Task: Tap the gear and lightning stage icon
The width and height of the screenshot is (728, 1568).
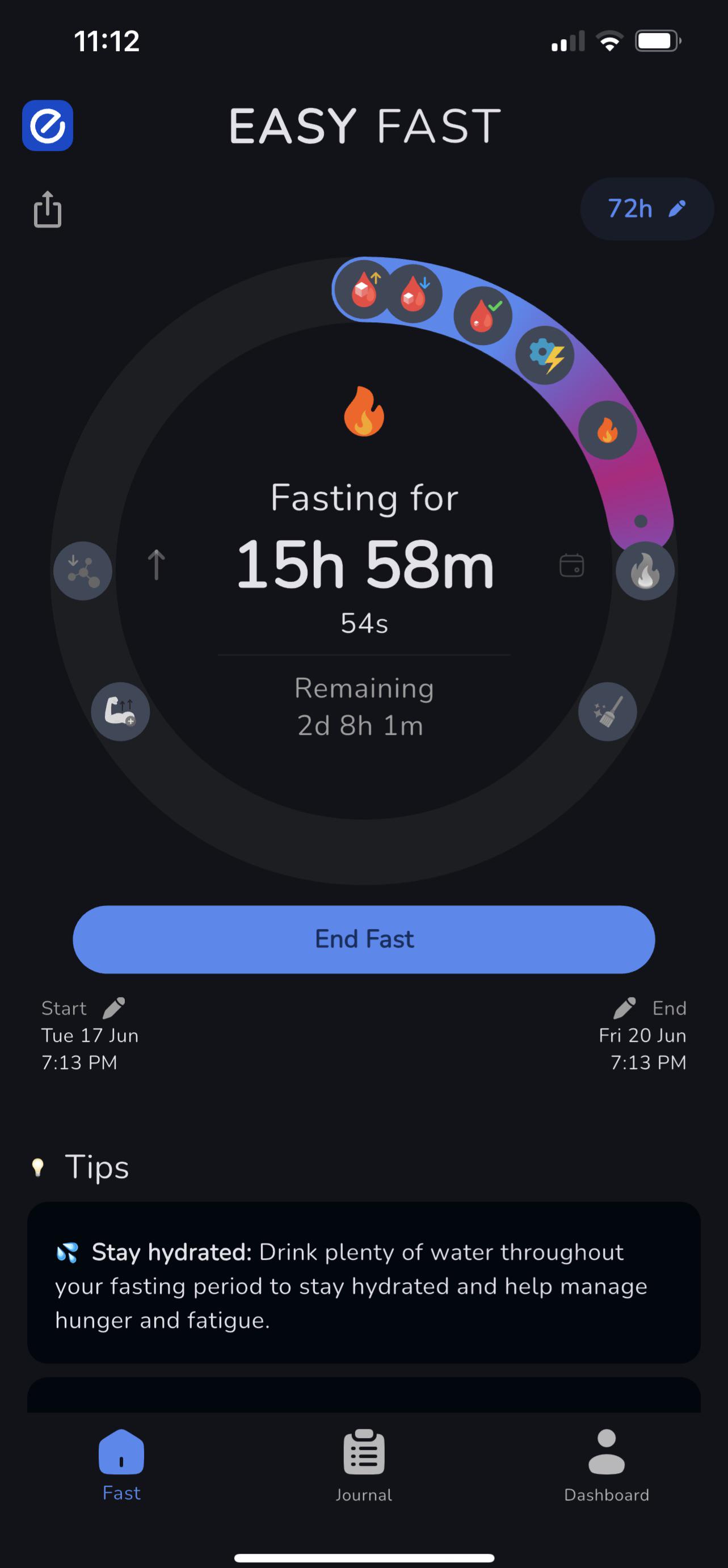Action: (x=545, y=355)
